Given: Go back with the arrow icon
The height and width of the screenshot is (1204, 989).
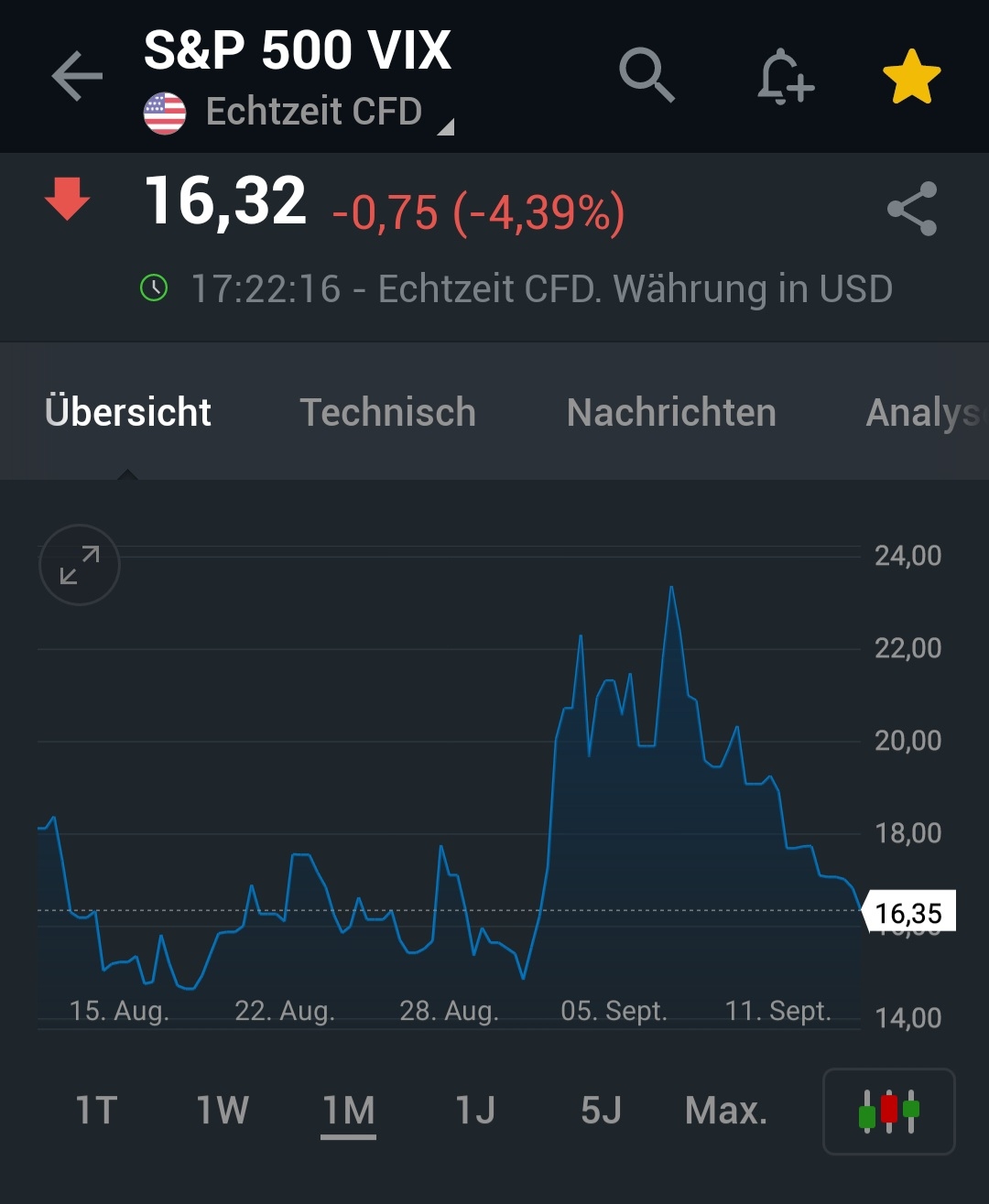Looking at the screenshot, I should coord(78,76).
